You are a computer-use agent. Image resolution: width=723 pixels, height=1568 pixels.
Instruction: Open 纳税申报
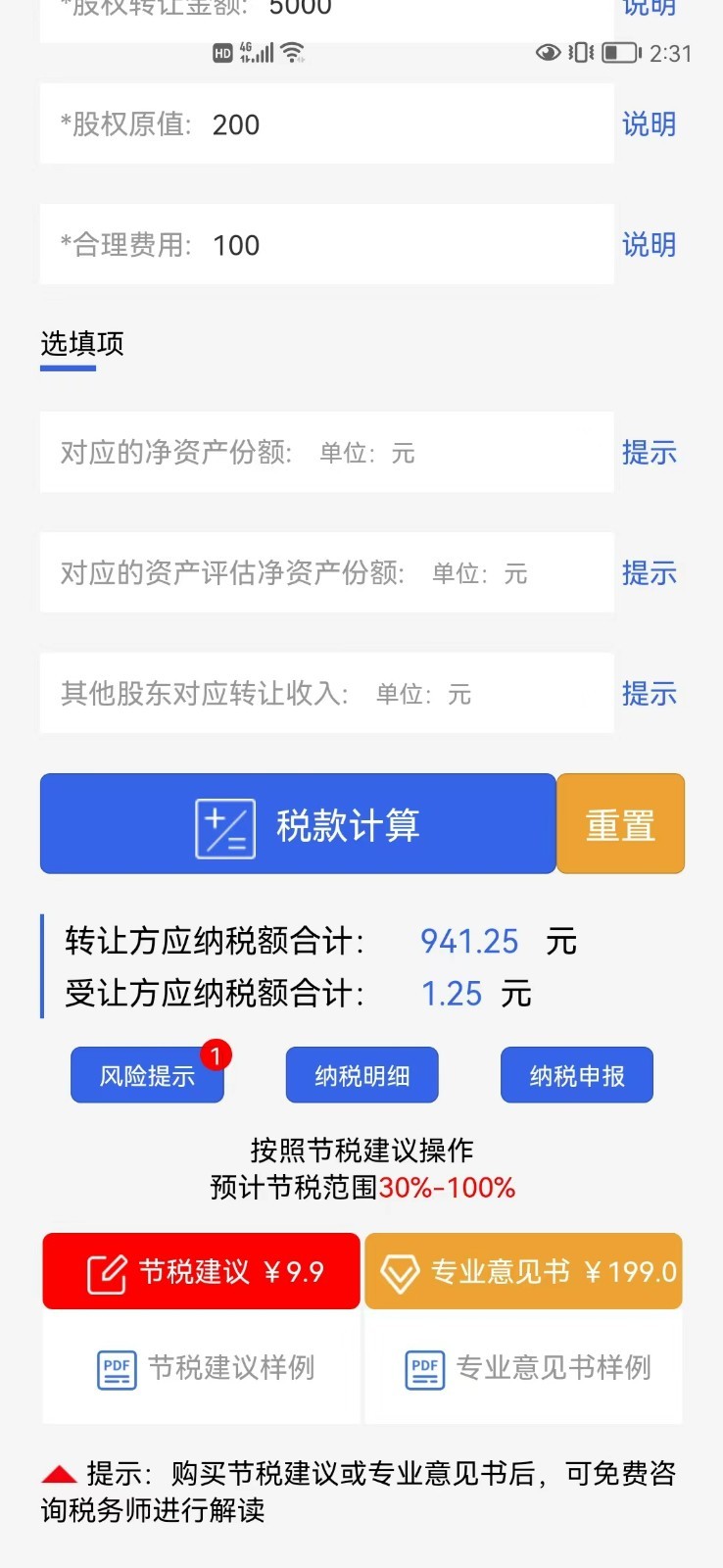[x=577, y=1075]
